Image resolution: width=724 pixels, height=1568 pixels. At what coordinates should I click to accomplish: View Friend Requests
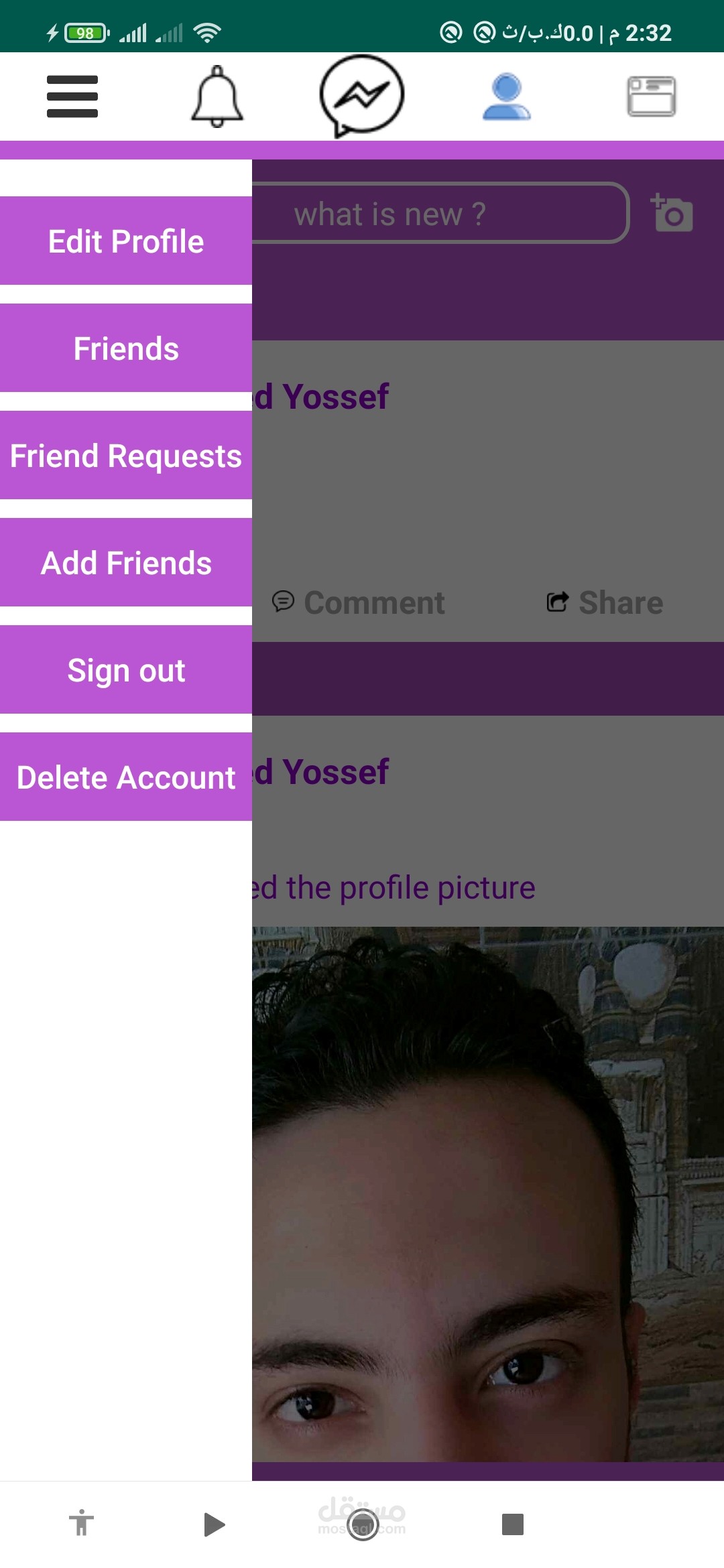(126, 456)
